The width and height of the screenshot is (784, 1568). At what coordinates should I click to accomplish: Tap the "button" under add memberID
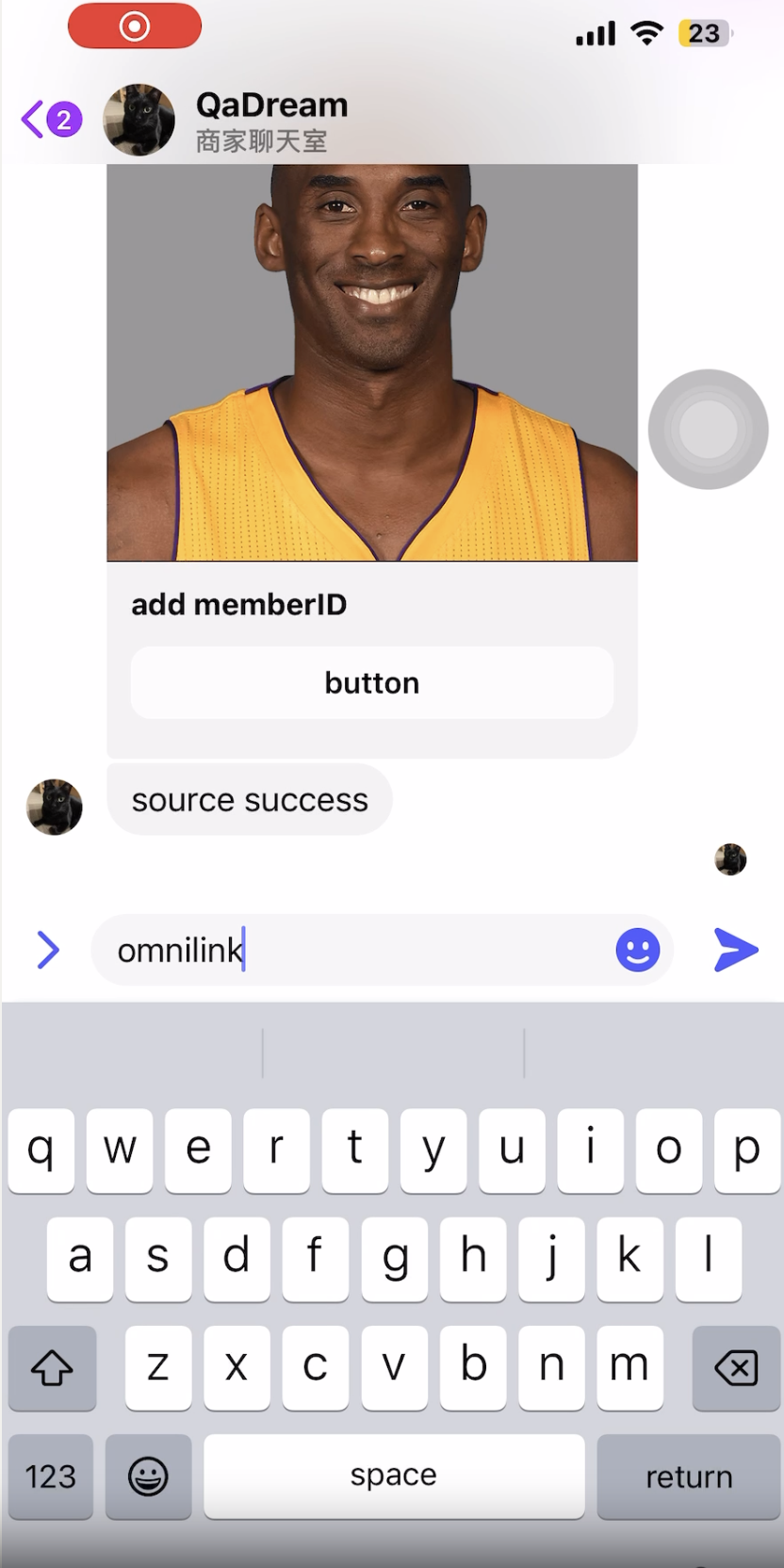pyautogui.click(x=372, y=682)
